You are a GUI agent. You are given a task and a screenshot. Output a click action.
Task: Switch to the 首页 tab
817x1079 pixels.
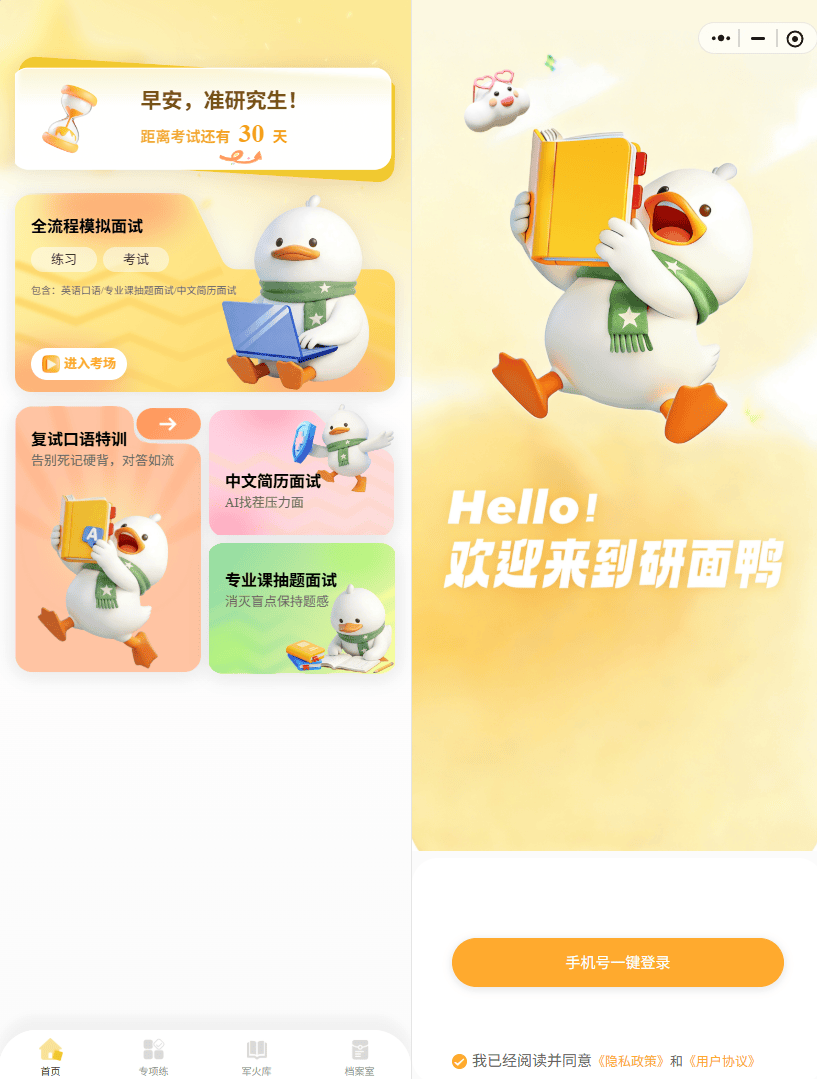[51, 1056]
